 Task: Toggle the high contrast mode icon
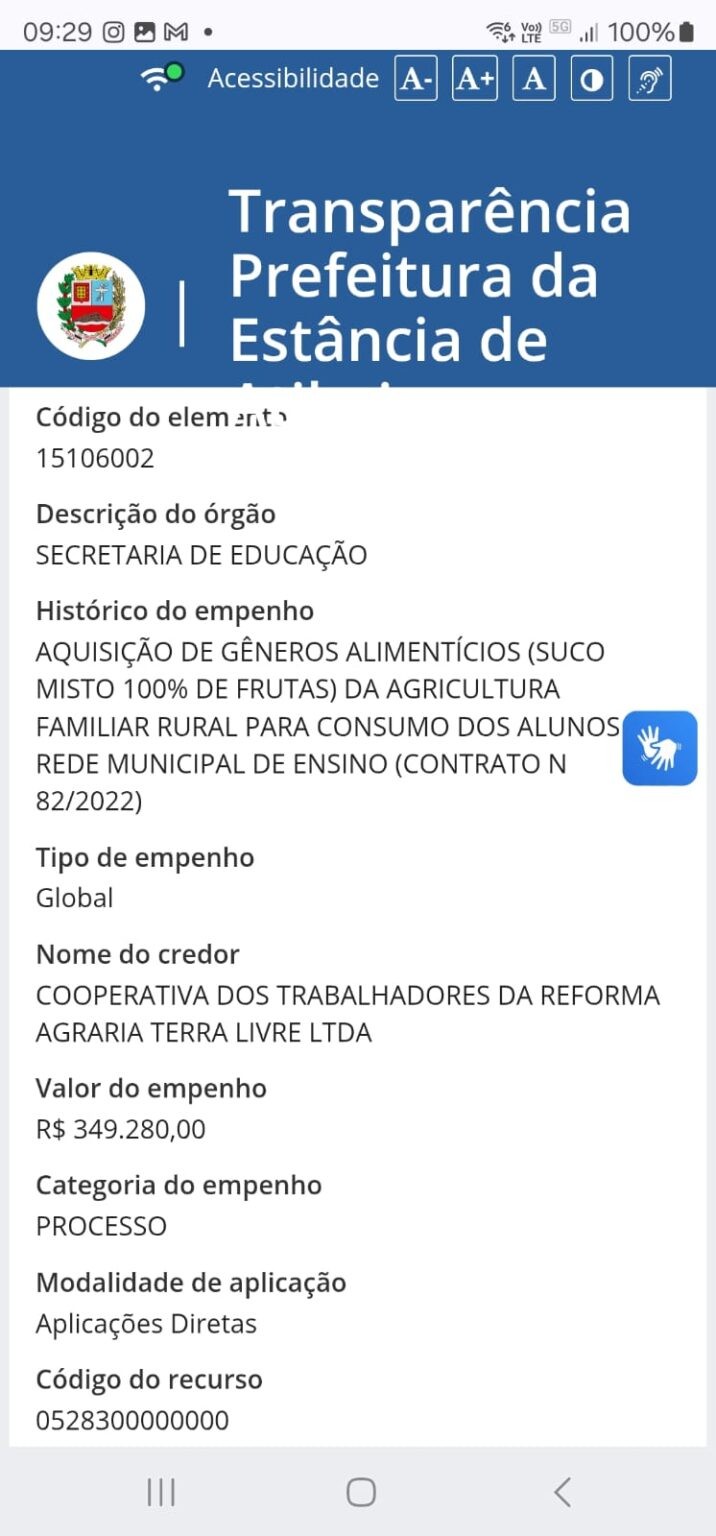pos(592,79)
